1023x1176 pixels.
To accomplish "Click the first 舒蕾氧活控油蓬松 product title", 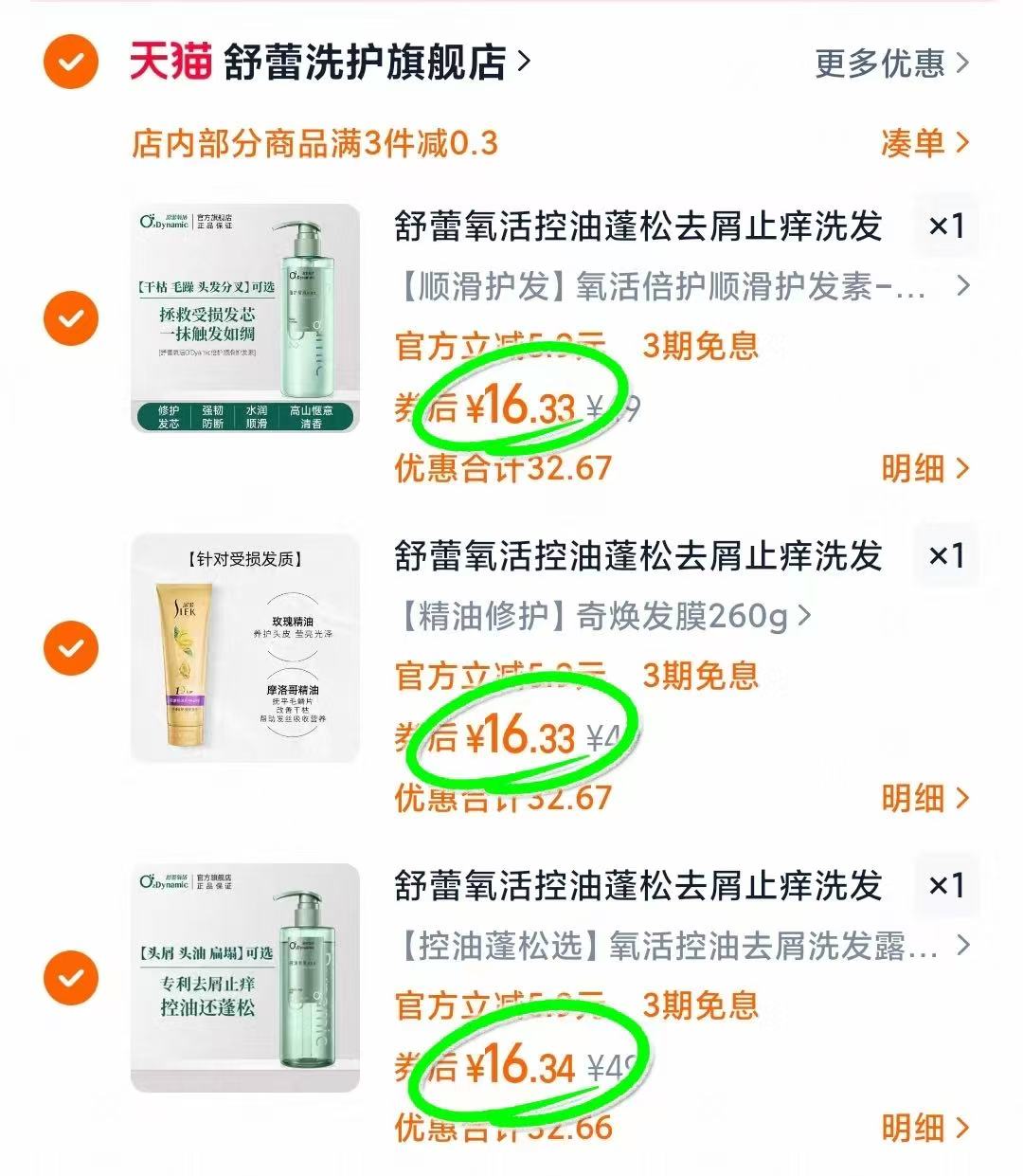I will pos(635,227).
